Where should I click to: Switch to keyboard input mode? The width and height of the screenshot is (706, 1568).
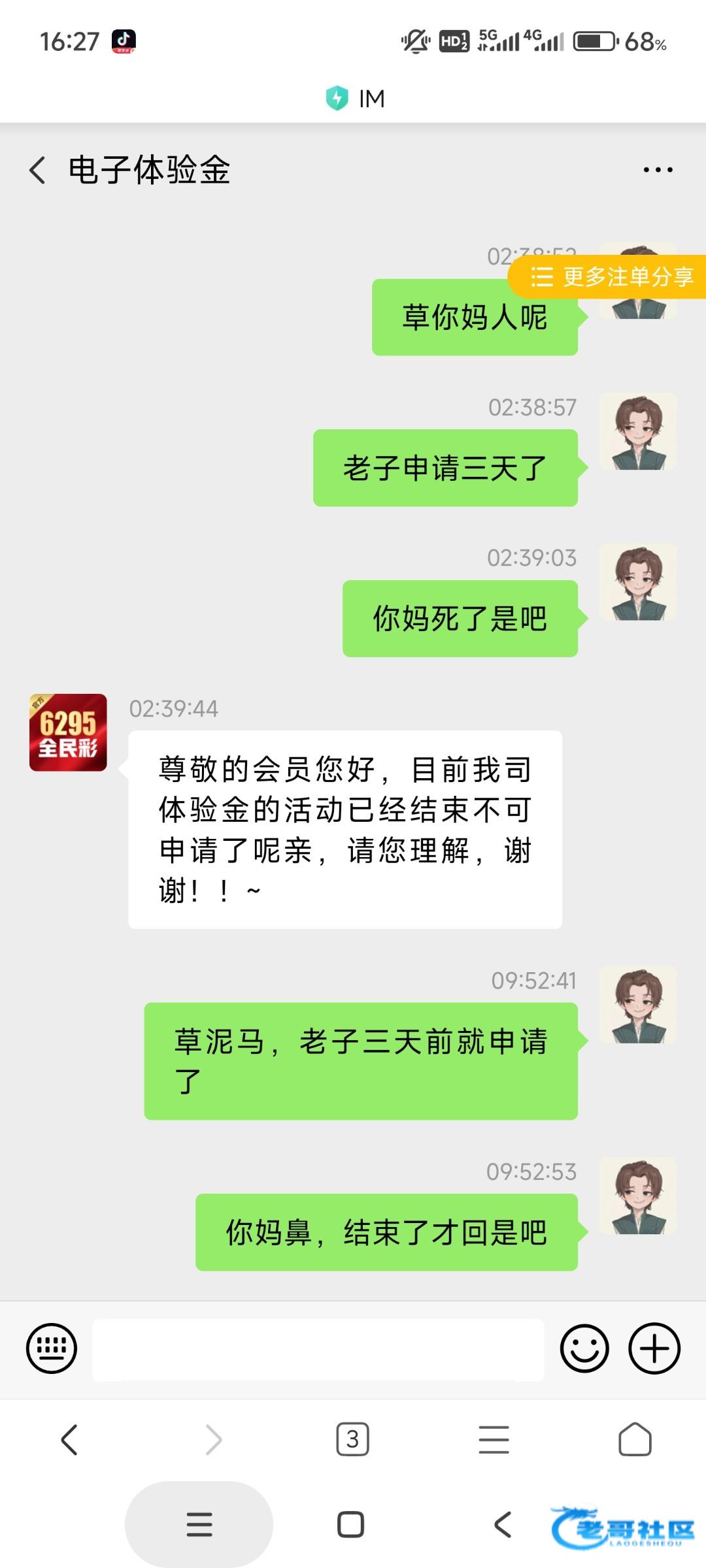pos(51,1348)
